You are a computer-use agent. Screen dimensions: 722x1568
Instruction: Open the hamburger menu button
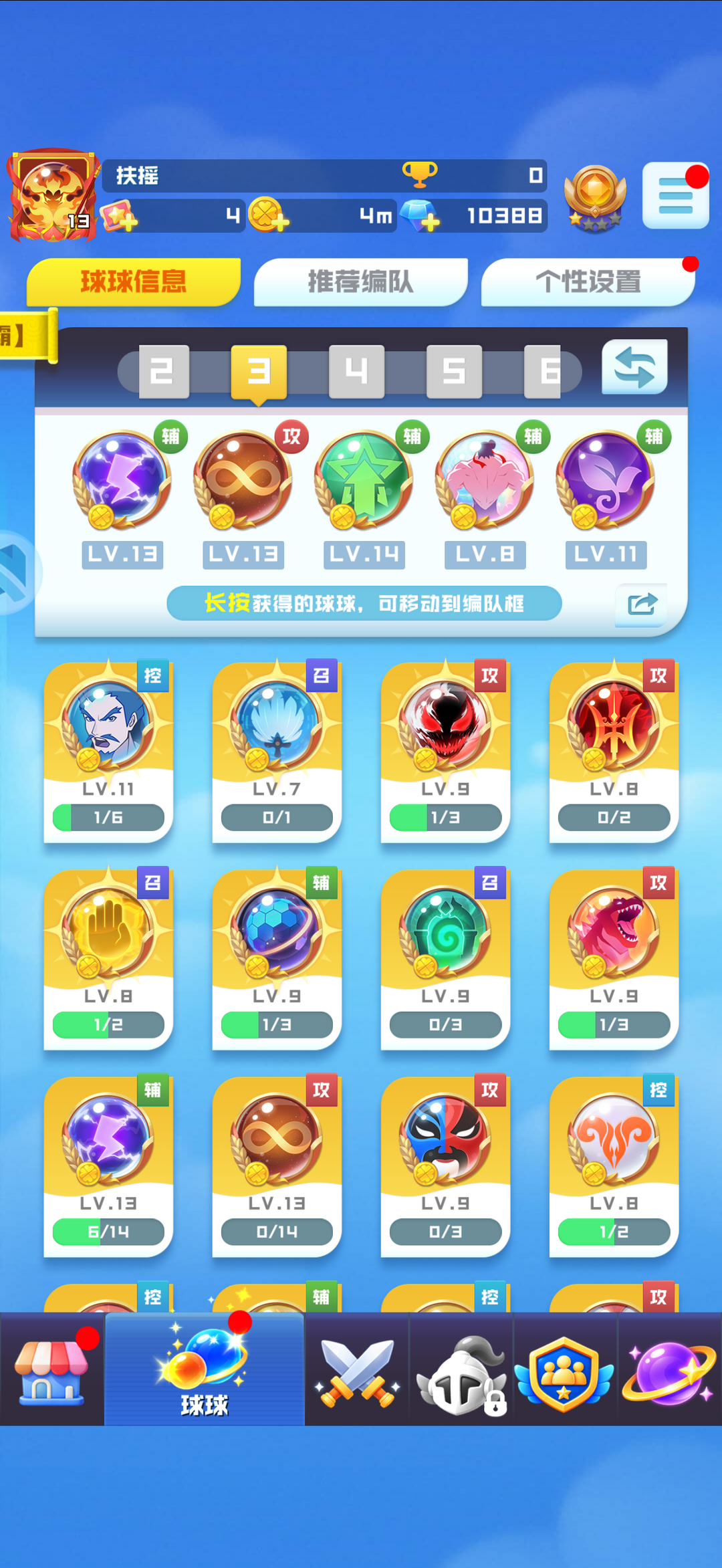[675, 196]
